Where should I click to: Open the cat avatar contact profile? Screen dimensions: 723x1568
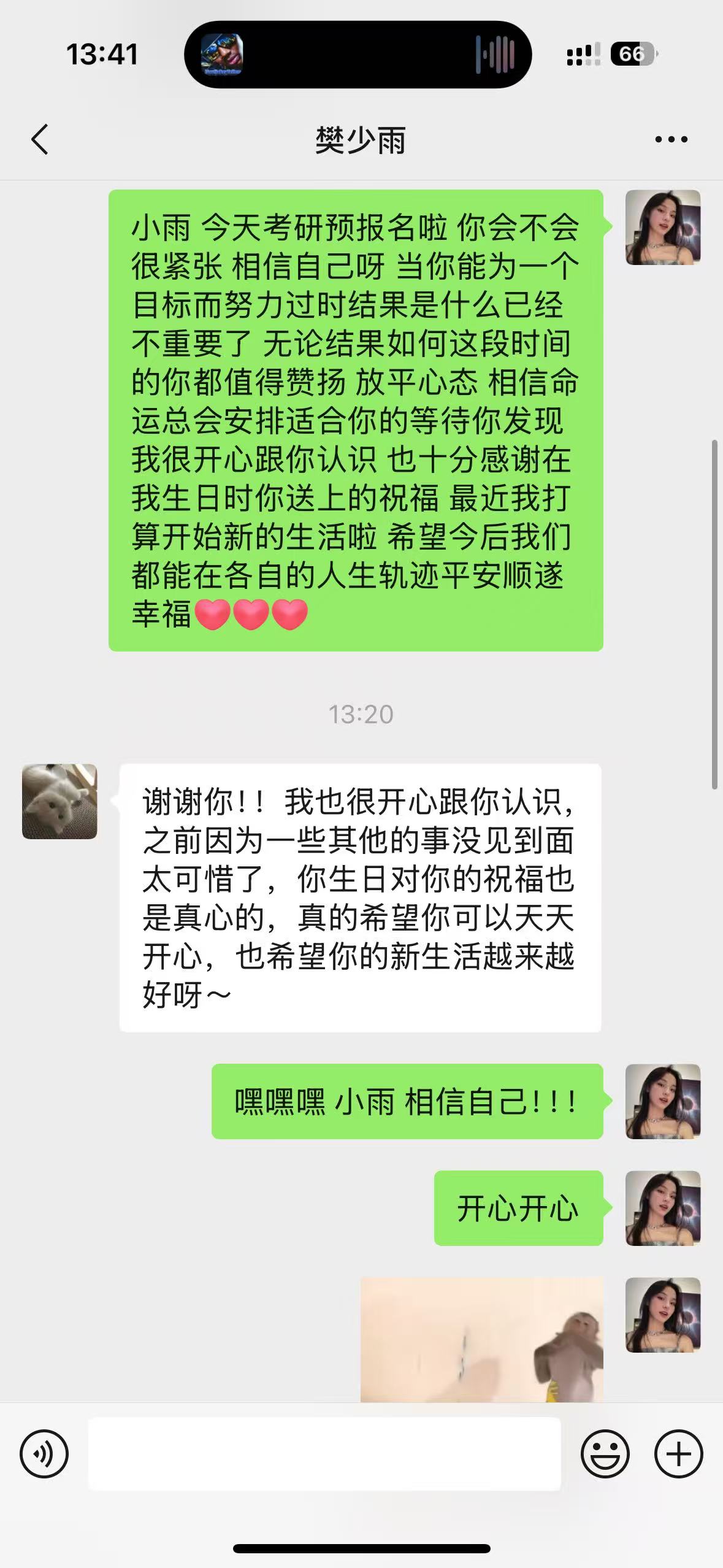click(59, 801)
